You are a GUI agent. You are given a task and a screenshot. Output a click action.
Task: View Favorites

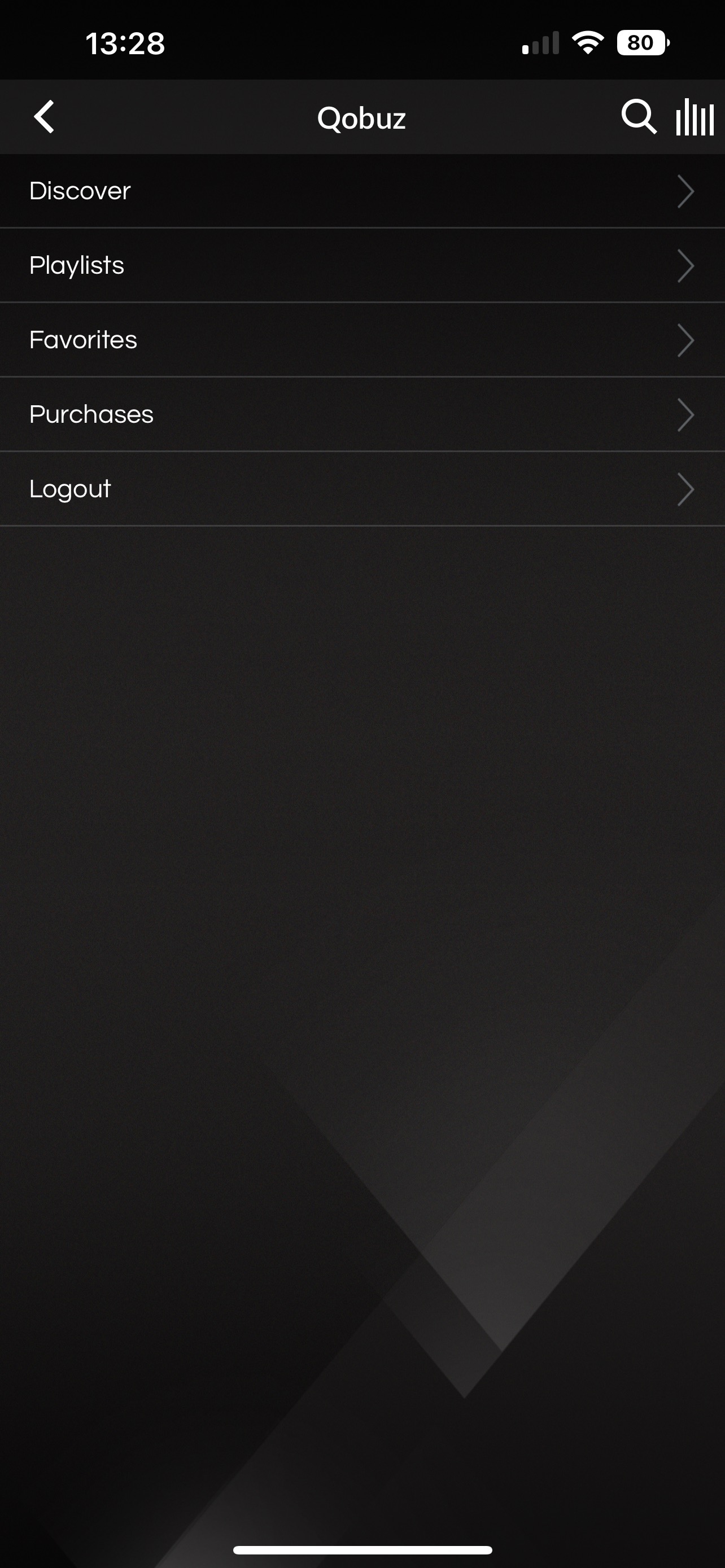tap(362, 340)
